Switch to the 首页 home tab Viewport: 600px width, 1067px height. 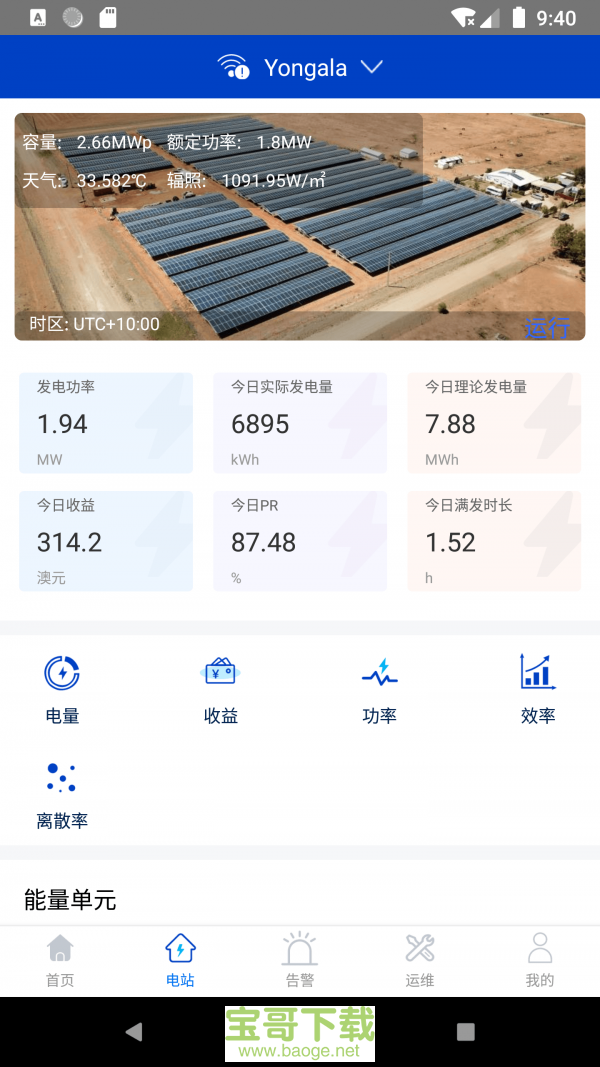pyautogui.click(x=60, y=960)
